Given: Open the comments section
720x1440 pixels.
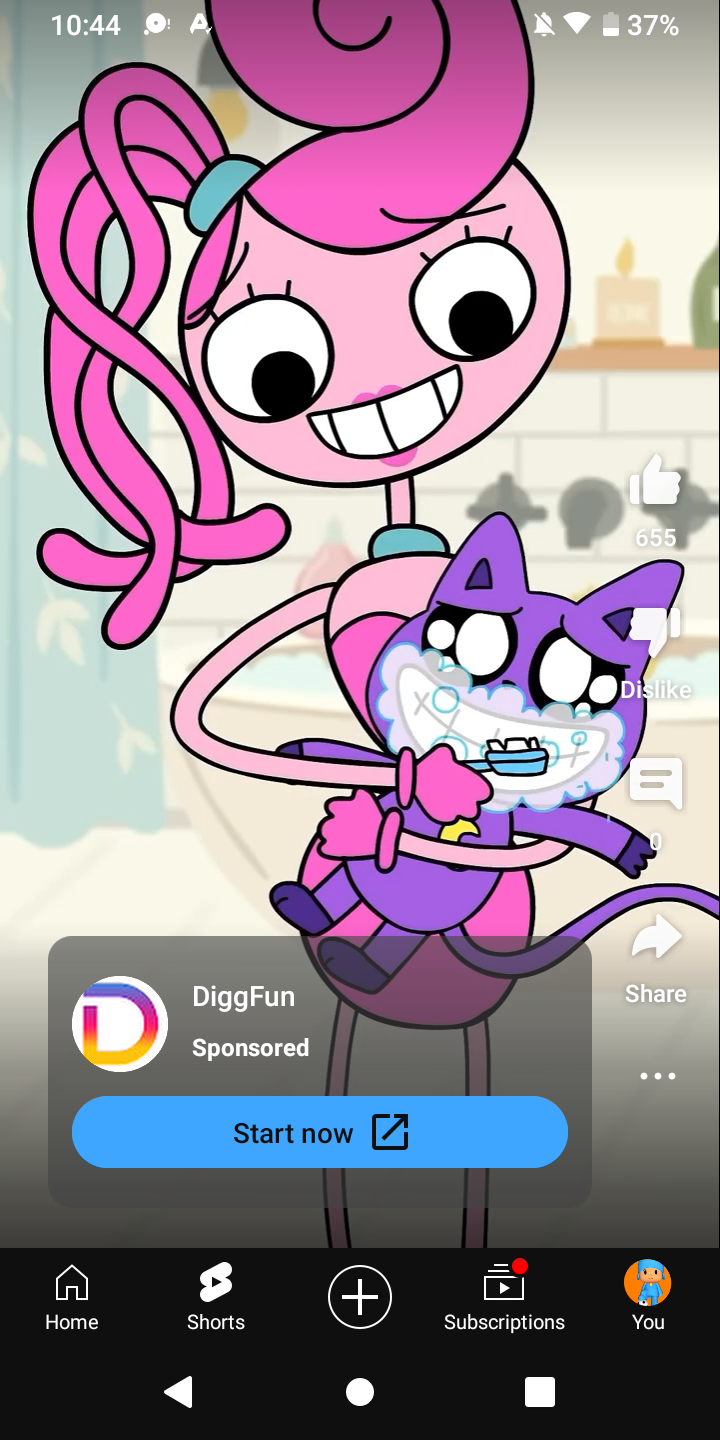Looking at the screenshot, I should (655, 783).
